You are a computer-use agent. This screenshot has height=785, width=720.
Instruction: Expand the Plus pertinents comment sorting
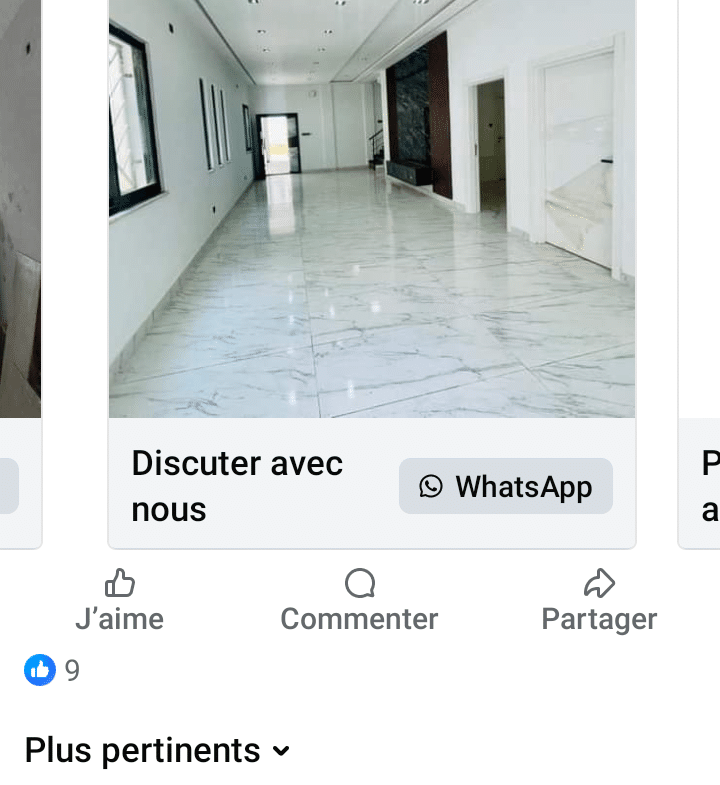coord(157,750)
